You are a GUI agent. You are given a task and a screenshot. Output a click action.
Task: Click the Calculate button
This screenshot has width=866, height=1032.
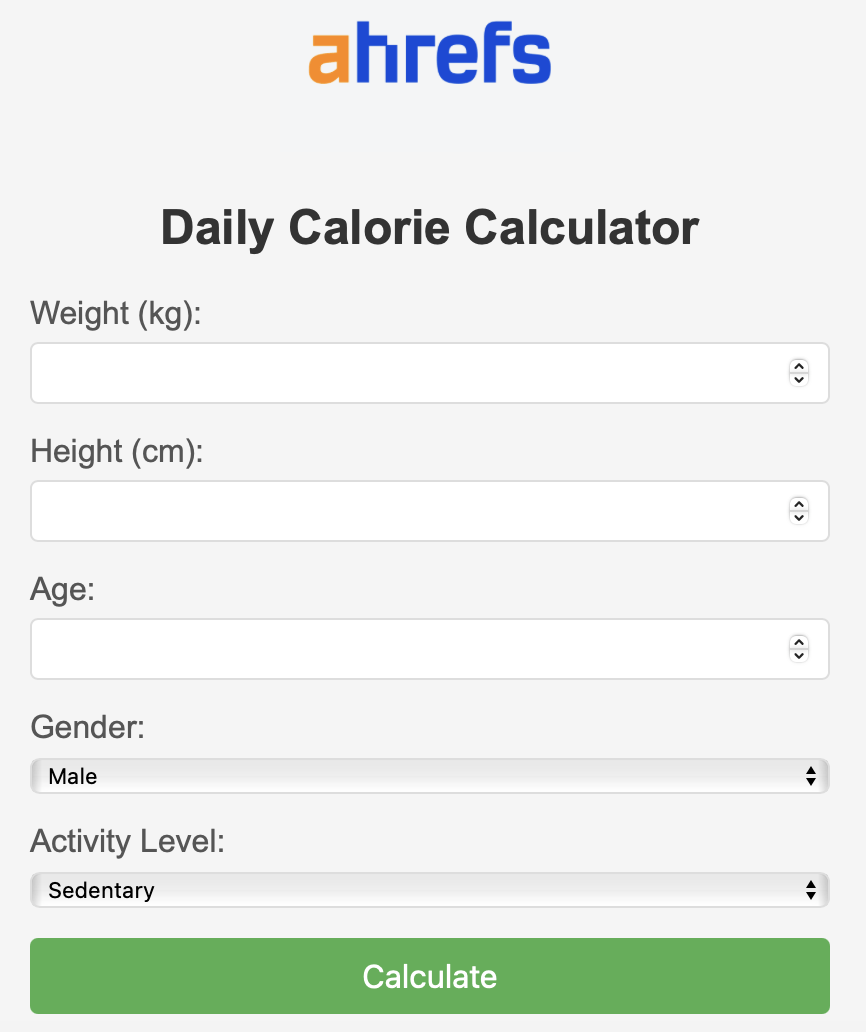coord(430,976)
